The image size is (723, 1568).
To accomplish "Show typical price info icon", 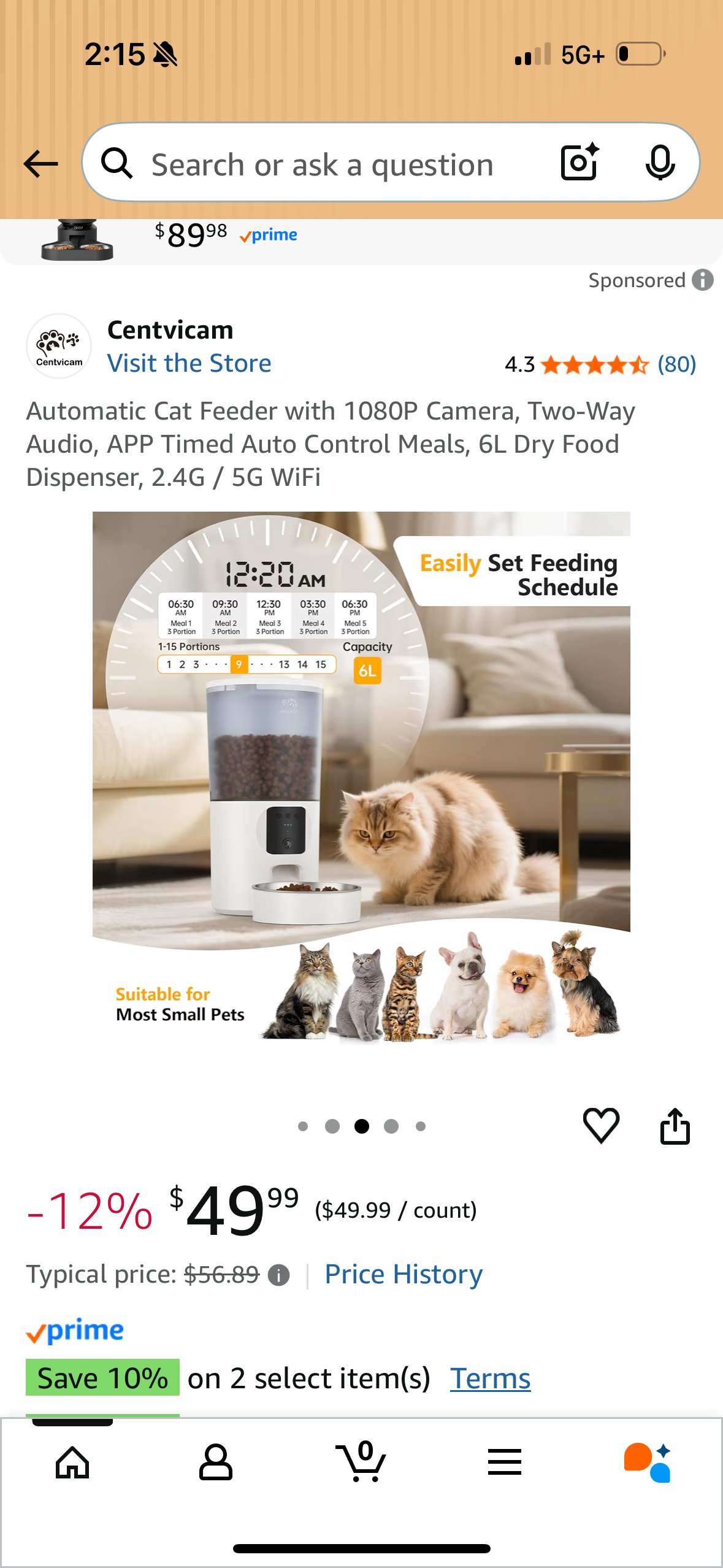I will point(279,1275).
